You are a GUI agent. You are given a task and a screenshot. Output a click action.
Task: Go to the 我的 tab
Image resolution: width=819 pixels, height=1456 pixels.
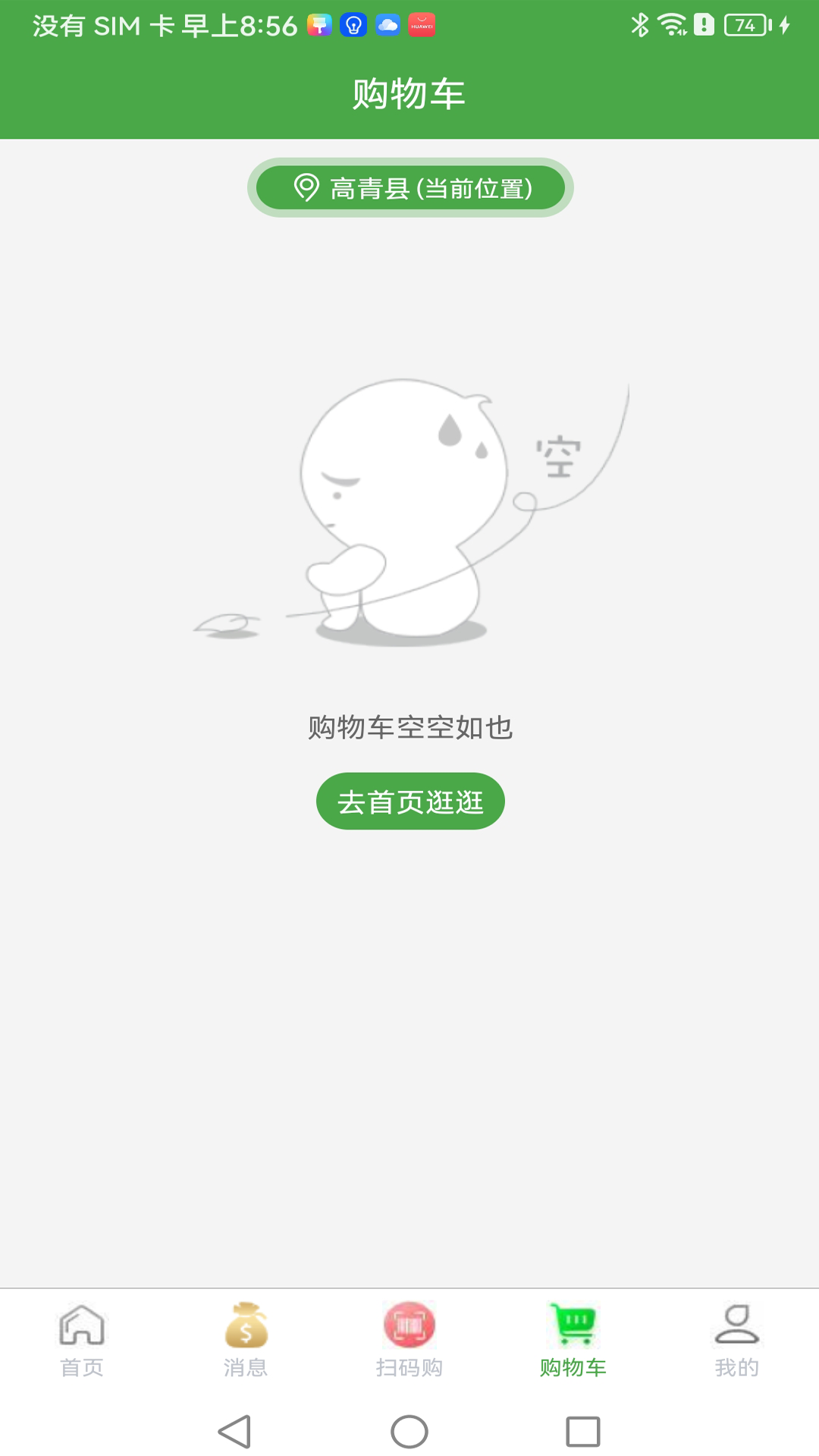click(x=736, y=1339)
